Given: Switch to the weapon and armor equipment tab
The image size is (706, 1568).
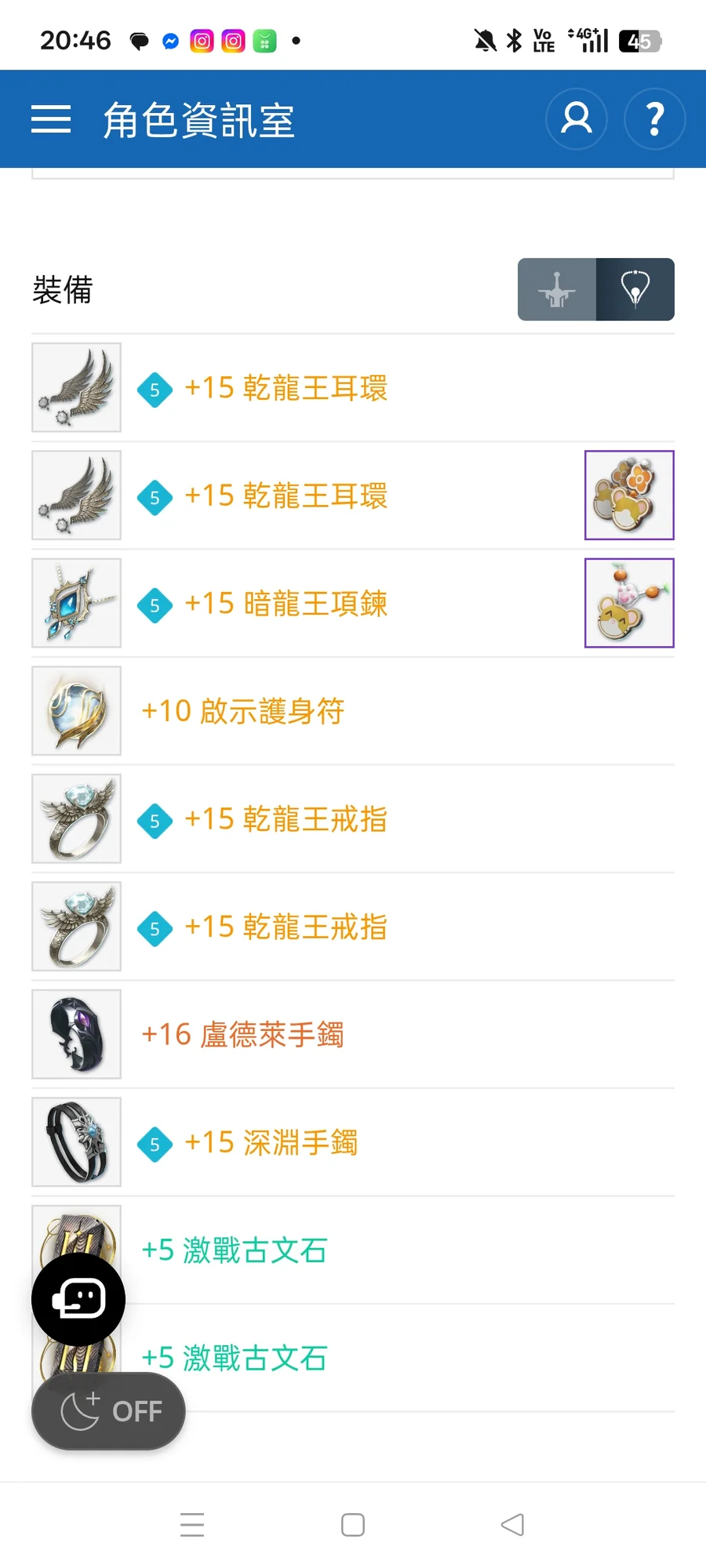Looking at the screenshot, I should pyautogui.click(x=557, y=289).
